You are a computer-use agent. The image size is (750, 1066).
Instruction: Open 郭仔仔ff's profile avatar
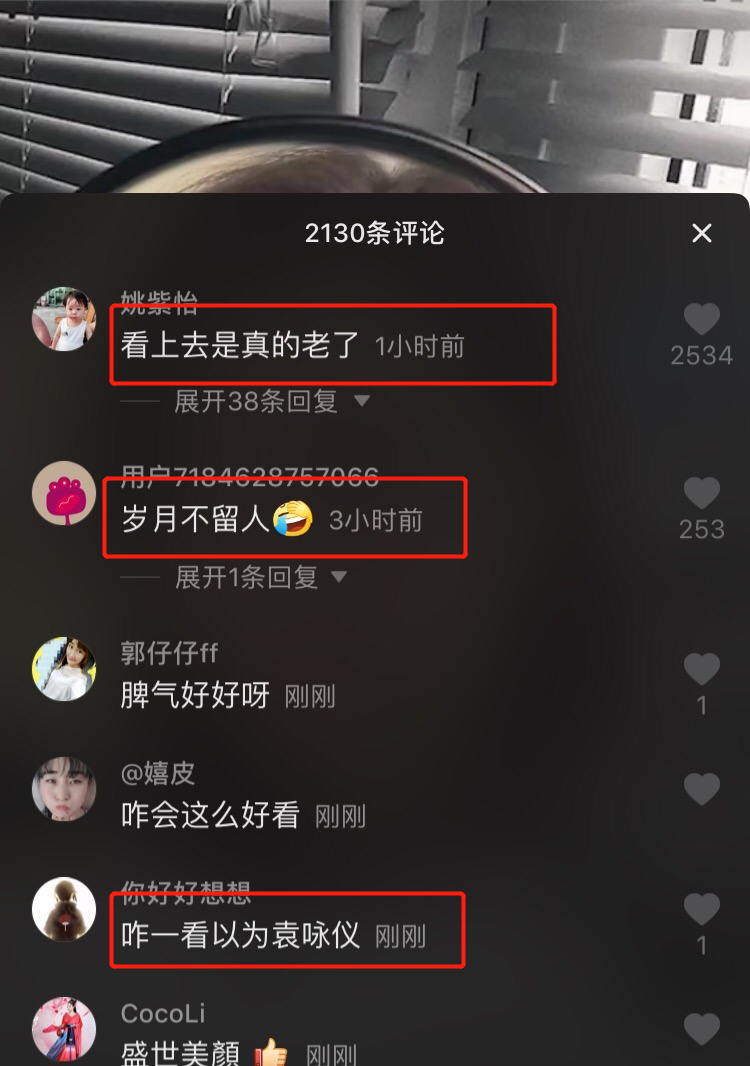coord(64,669)
